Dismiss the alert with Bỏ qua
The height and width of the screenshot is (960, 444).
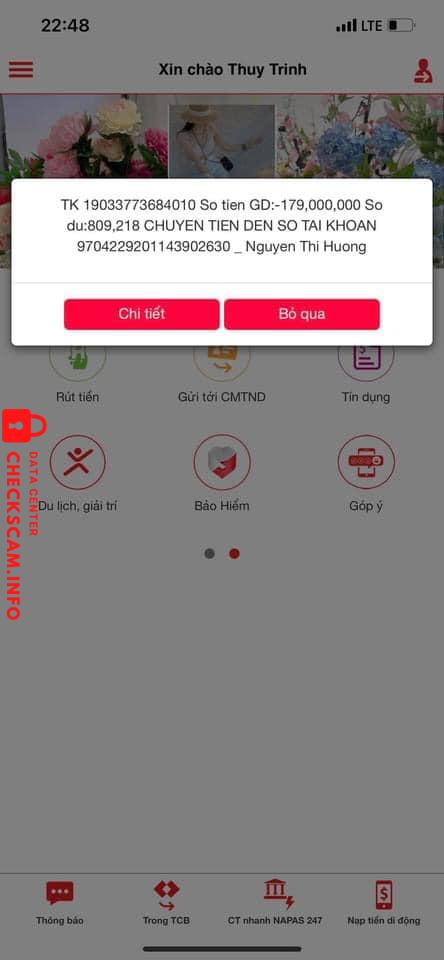302,314
